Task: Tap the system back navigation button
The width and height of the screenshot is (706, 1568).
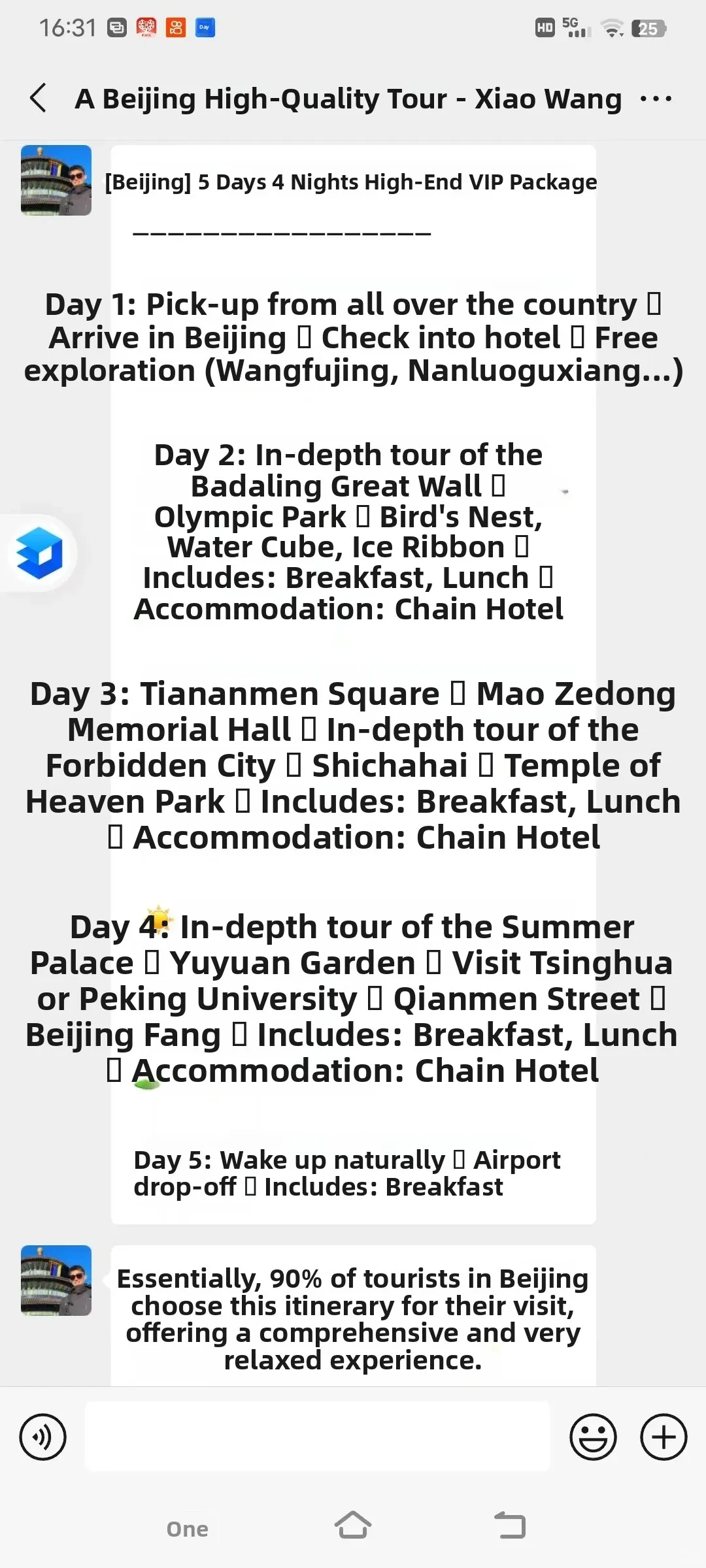Action: coord(510,1526)
